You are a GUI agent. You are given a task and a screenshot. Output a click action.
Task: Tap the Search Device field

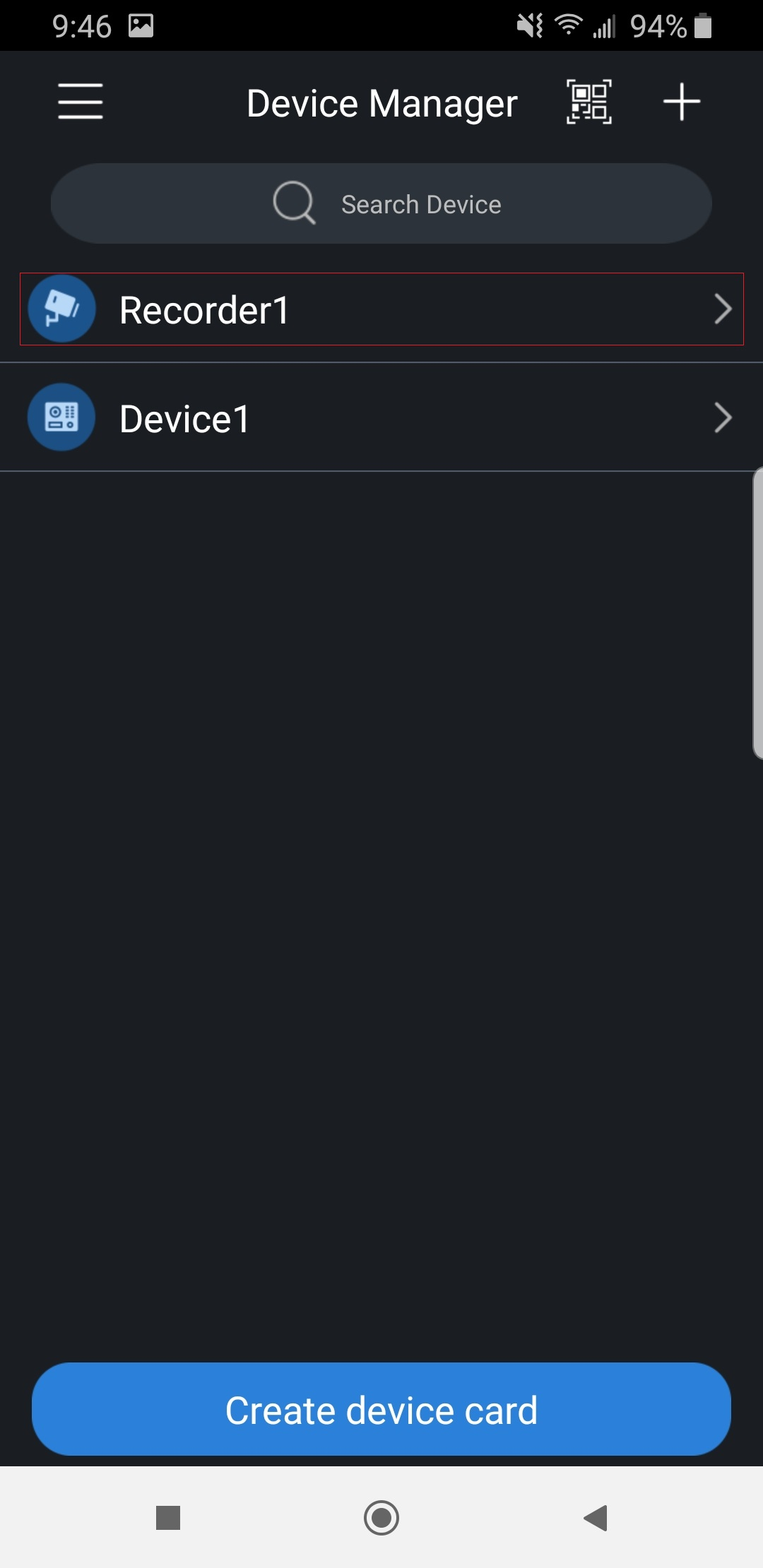pyautogui.click(x=381, y=204)
